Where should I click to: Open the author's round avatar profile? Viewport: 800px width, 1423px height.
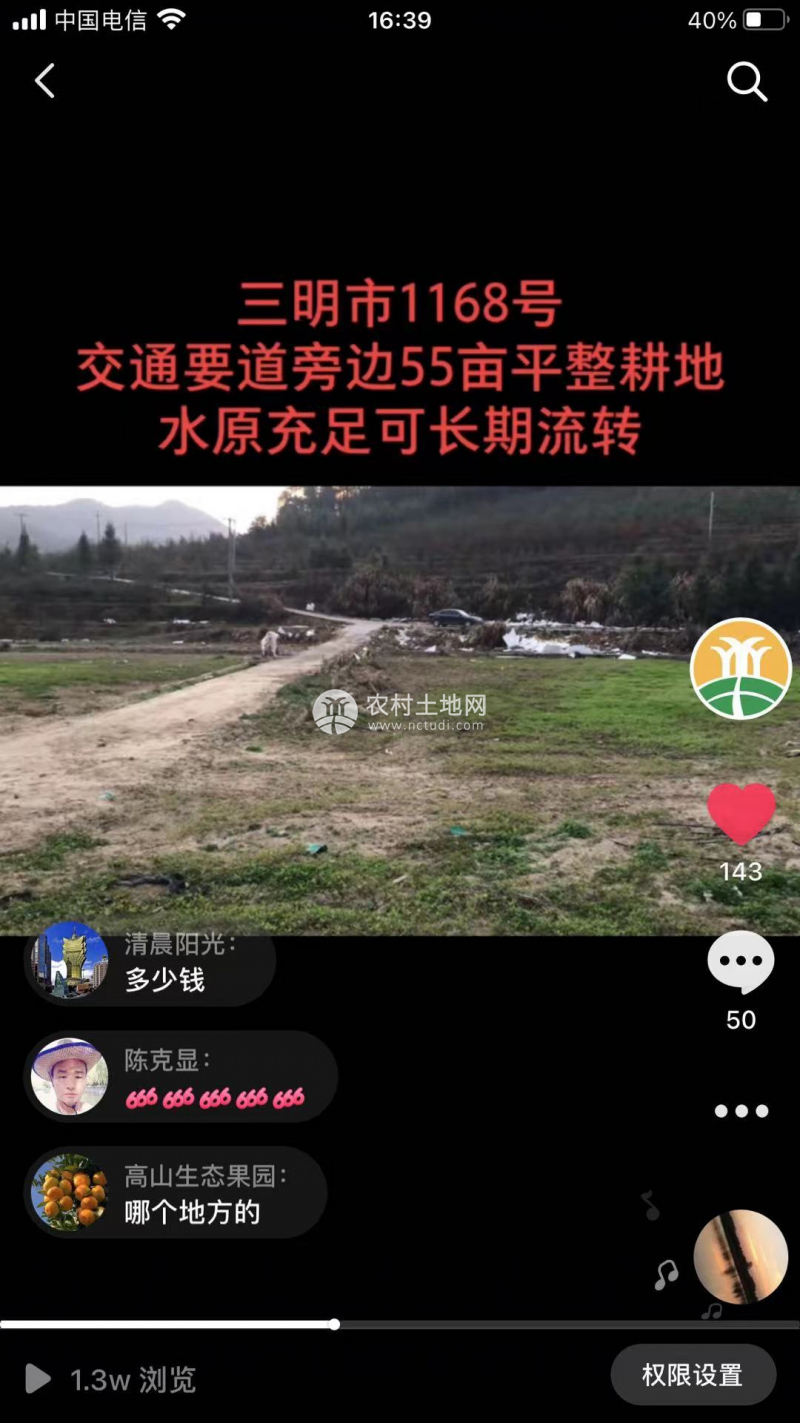pos(740,668)
